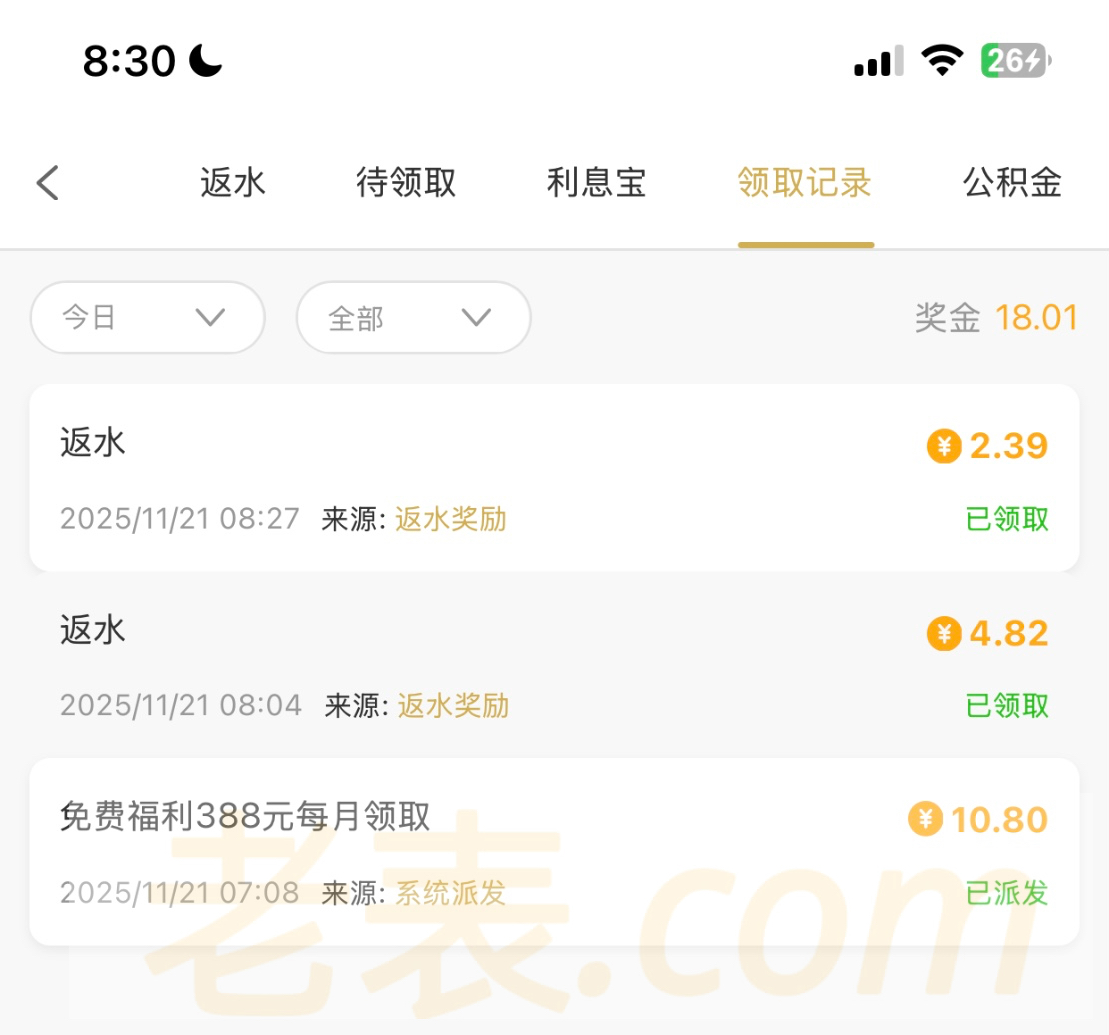This screenshot has height=1035, width=1109.
Task: Go back using the arrow icon
Action: [x=48, y=183]
